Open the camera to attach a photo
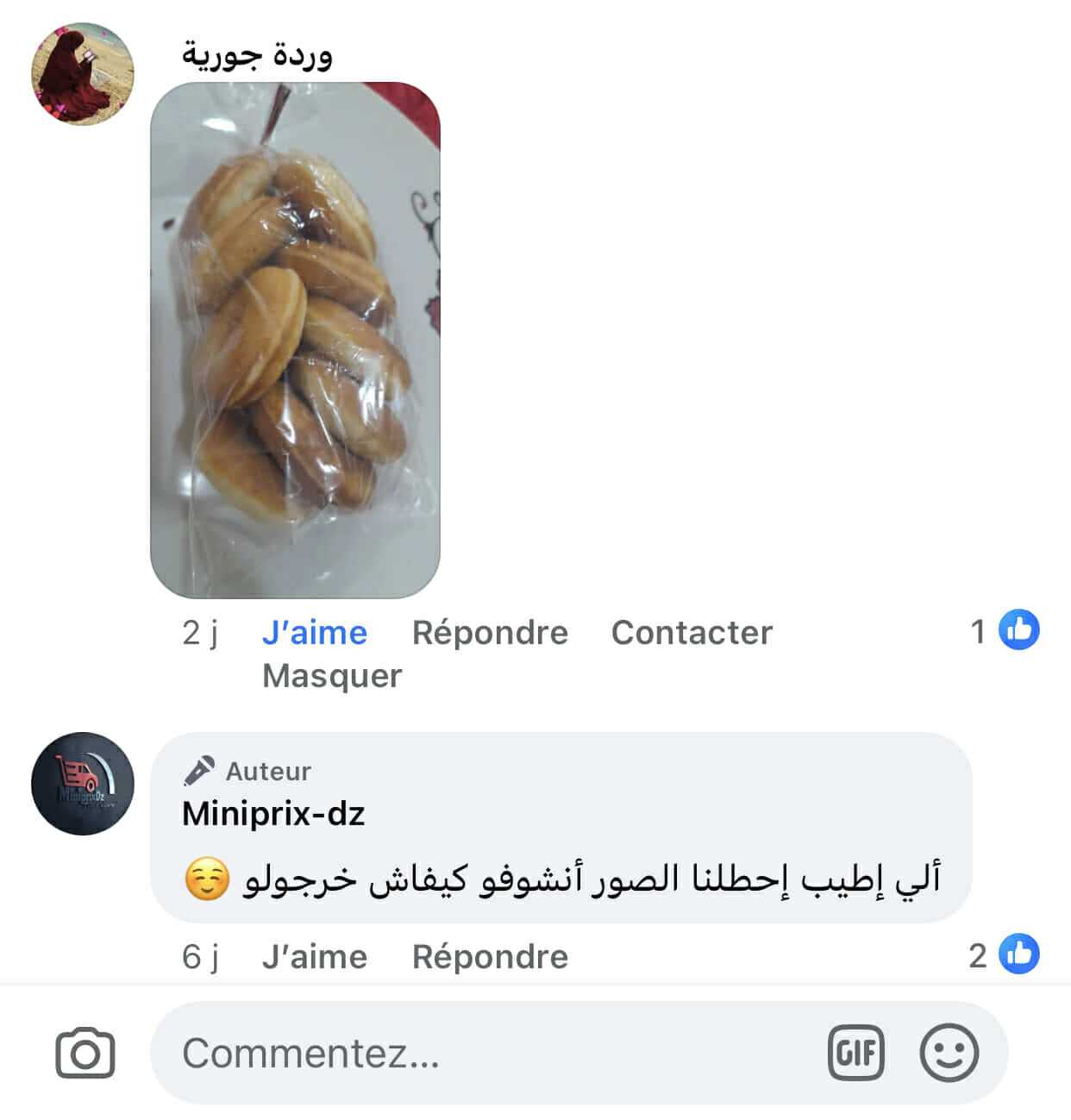Image resolution: width=1071 pixels, height=1120 pixels. point(85,1053)
